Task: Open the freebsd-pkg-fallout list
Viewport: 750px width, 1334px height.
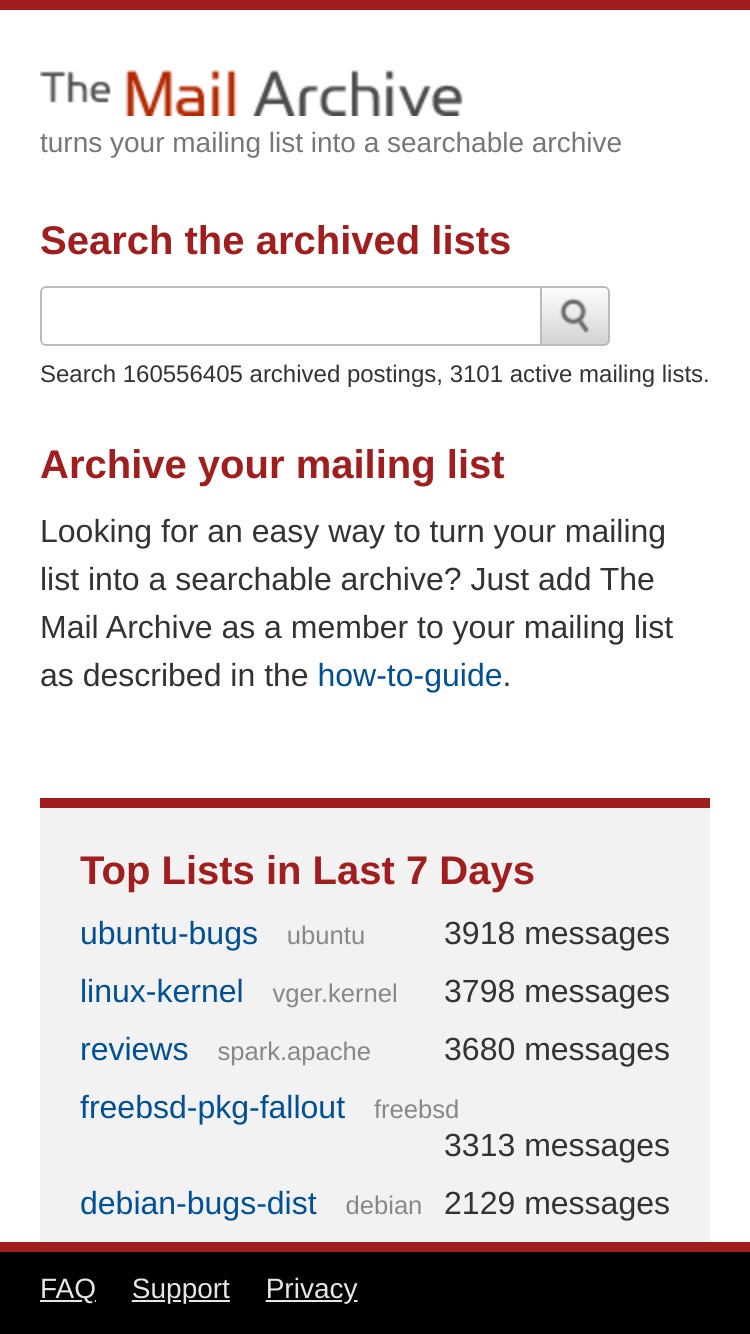Action: click(212, 1108)
